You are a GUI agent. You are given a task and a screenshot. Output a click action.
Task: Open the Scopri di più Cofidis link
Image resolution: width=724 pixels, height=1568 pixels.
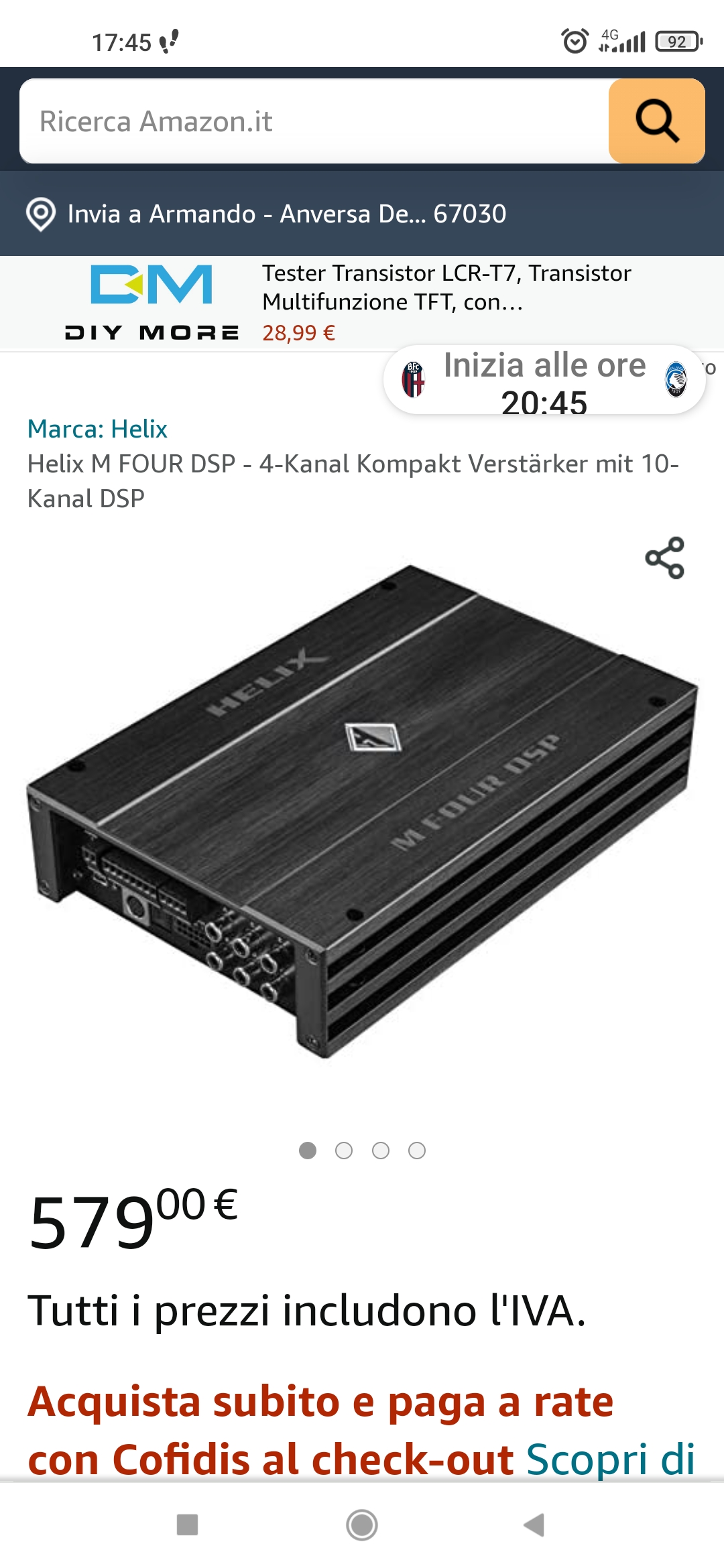611,1459
